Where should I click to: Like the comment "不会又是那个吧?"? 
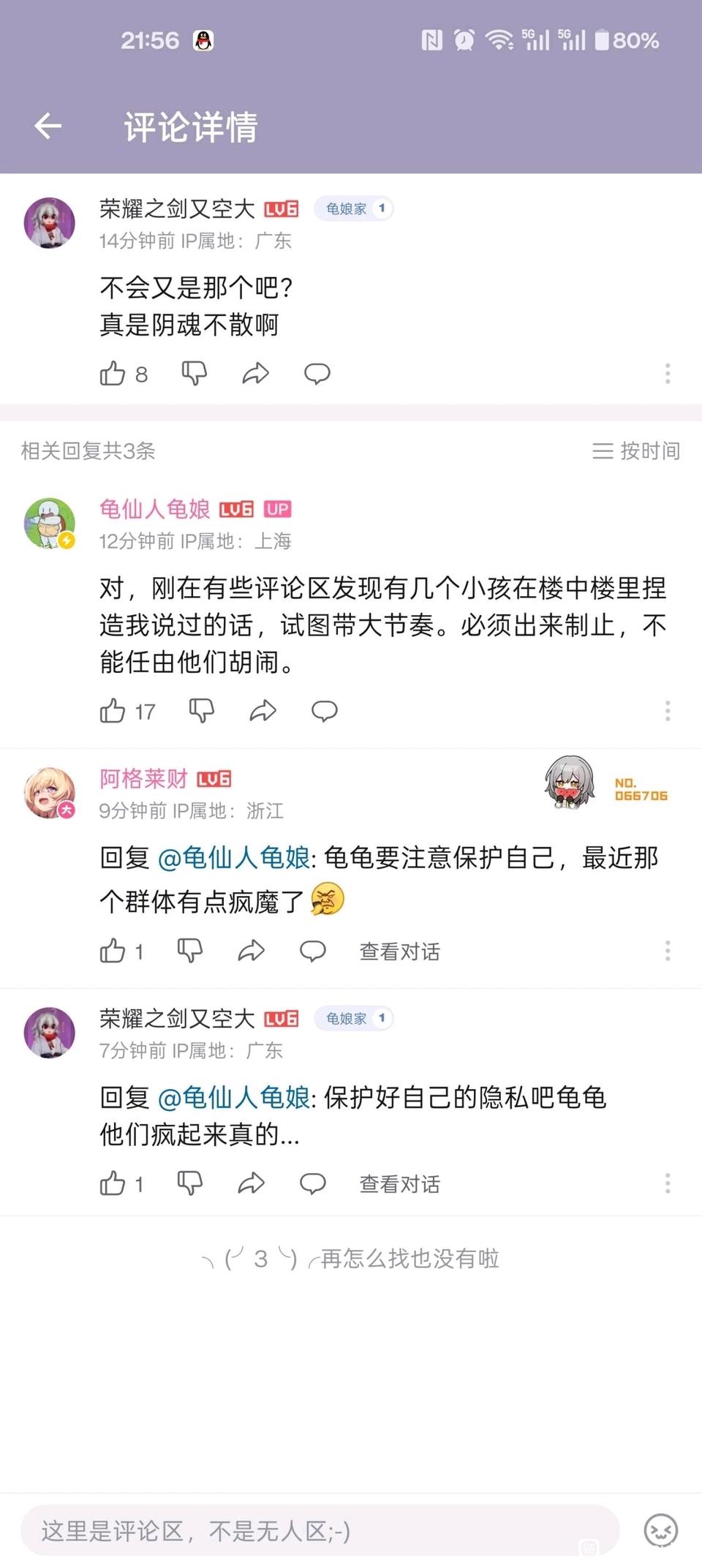tap(113, 374)
